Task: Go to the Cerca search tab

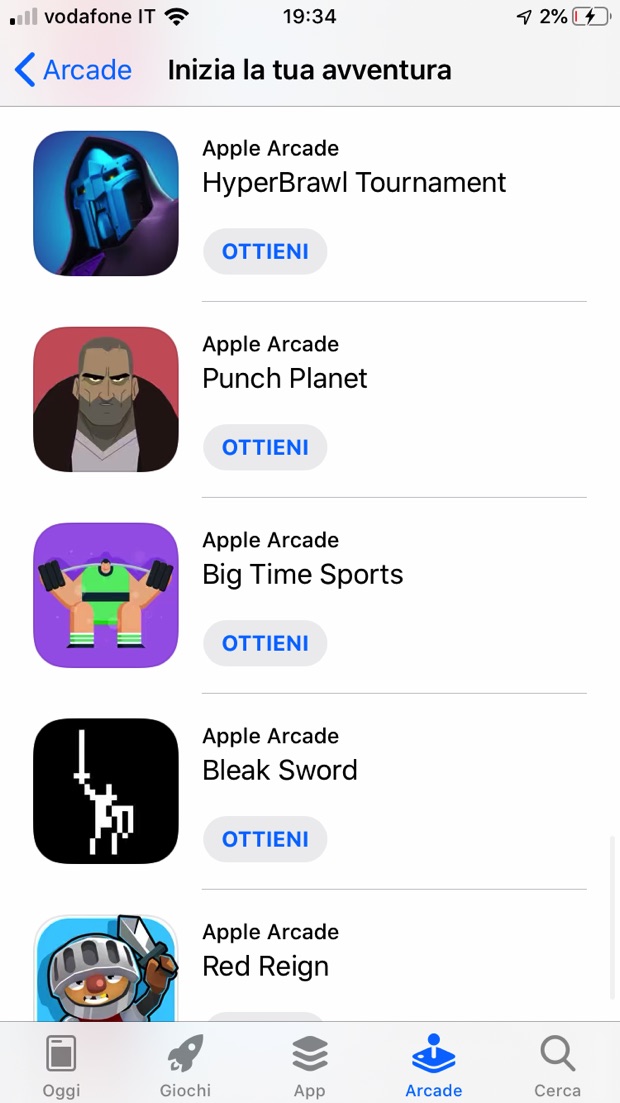Action: 557,1066
